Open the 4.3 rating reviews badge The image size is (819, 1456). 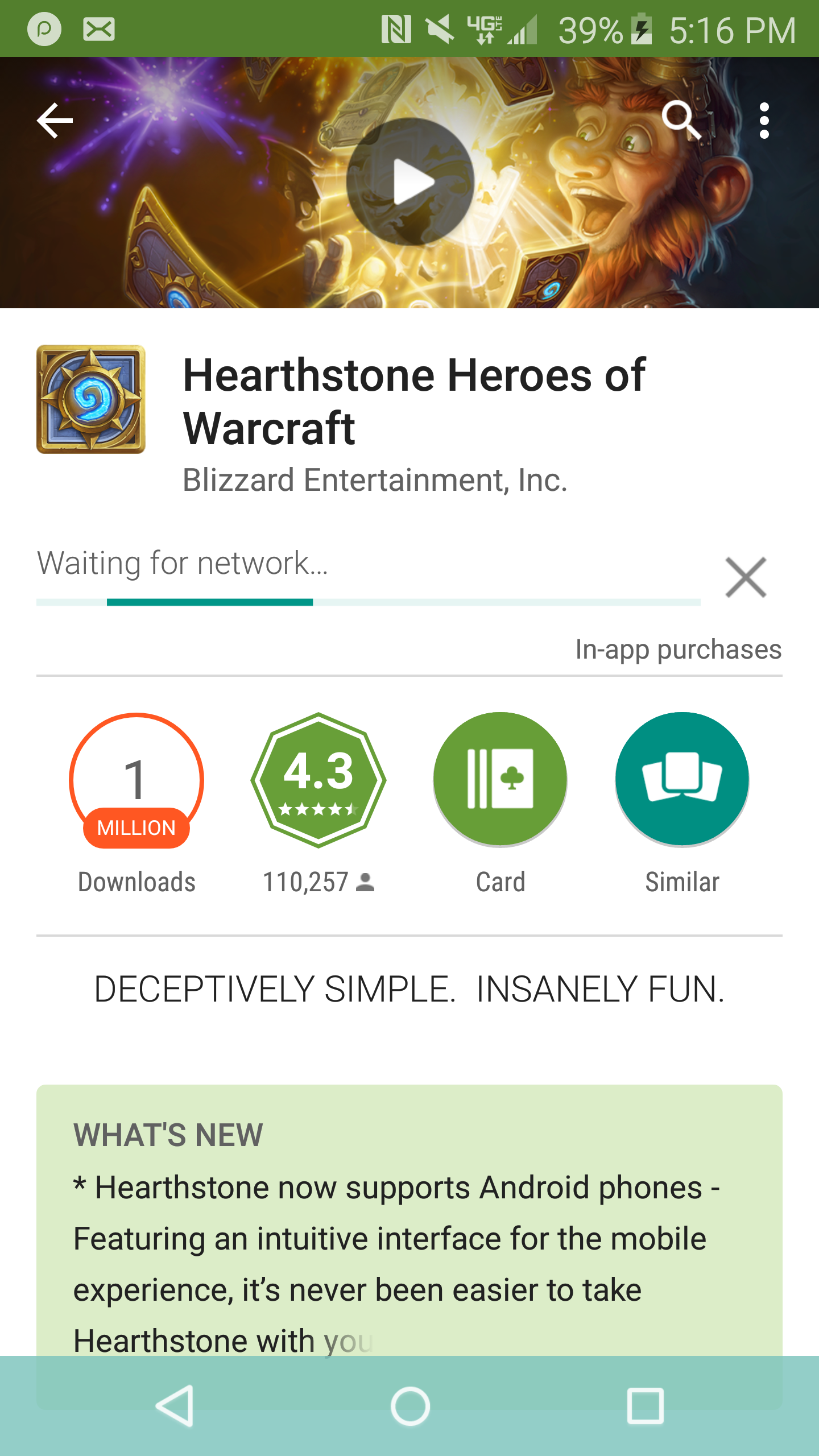pos(318,780)
